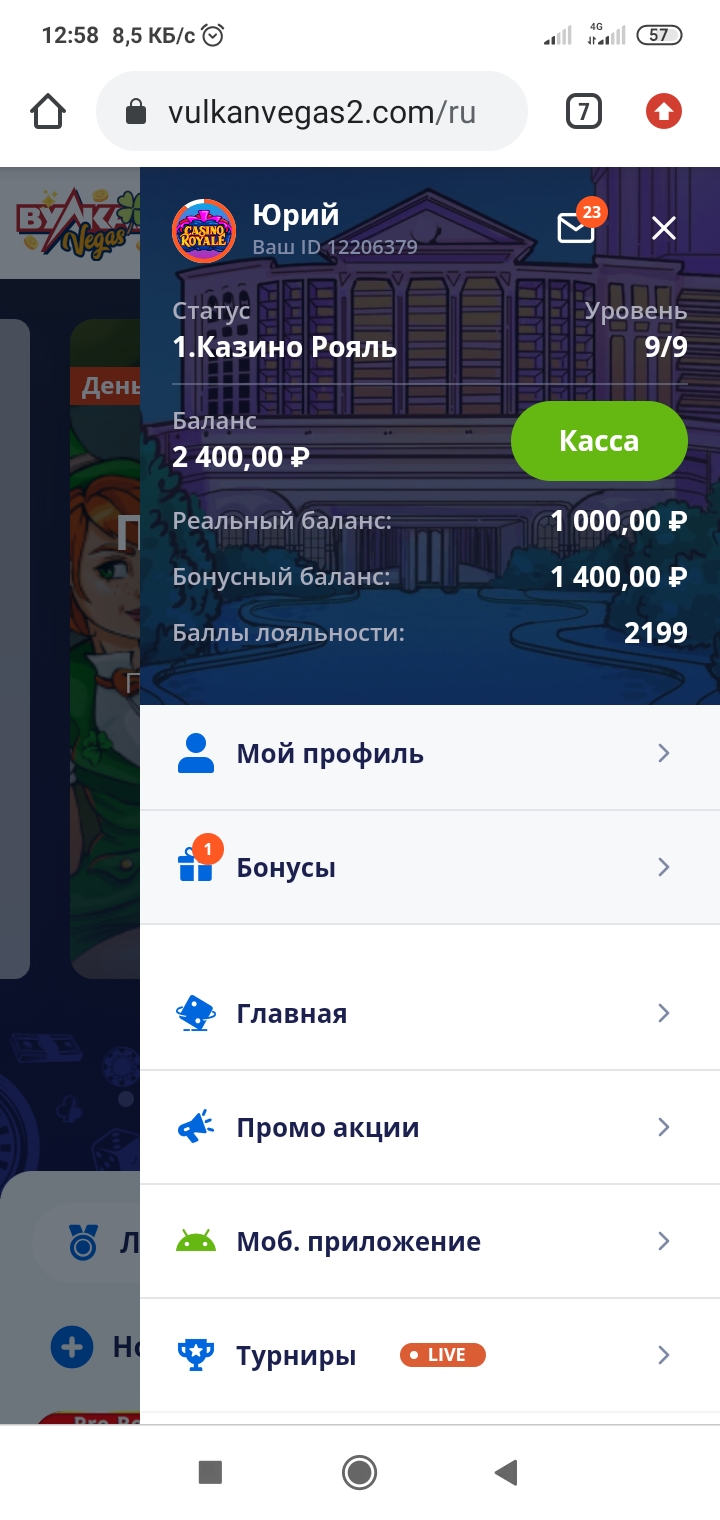Tap the system home button
The image size is (720, 1520).
(x=359, y=1472)
